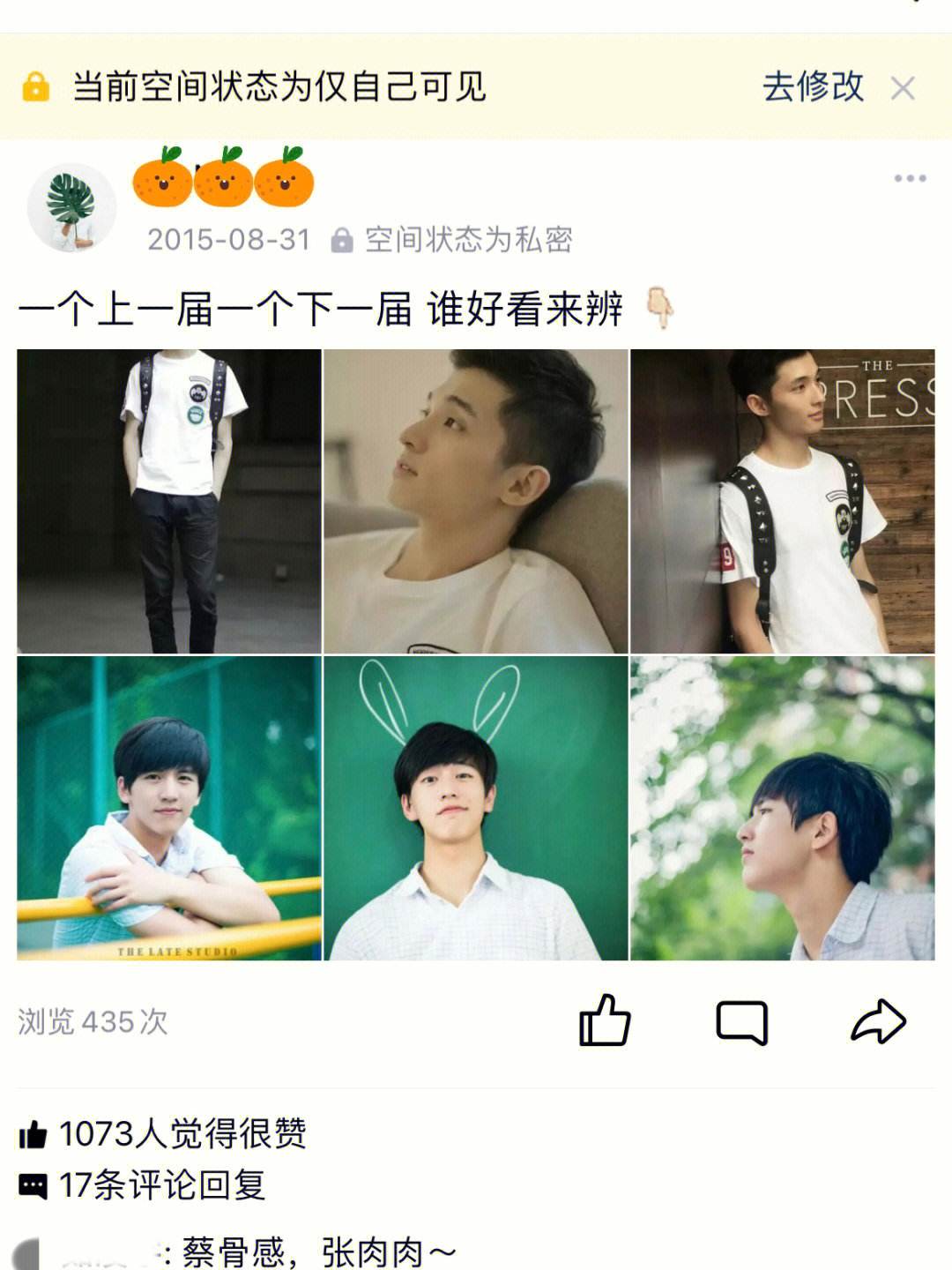Share this post with the arrow icon
952x1270 pixels.
[878, 1022]
